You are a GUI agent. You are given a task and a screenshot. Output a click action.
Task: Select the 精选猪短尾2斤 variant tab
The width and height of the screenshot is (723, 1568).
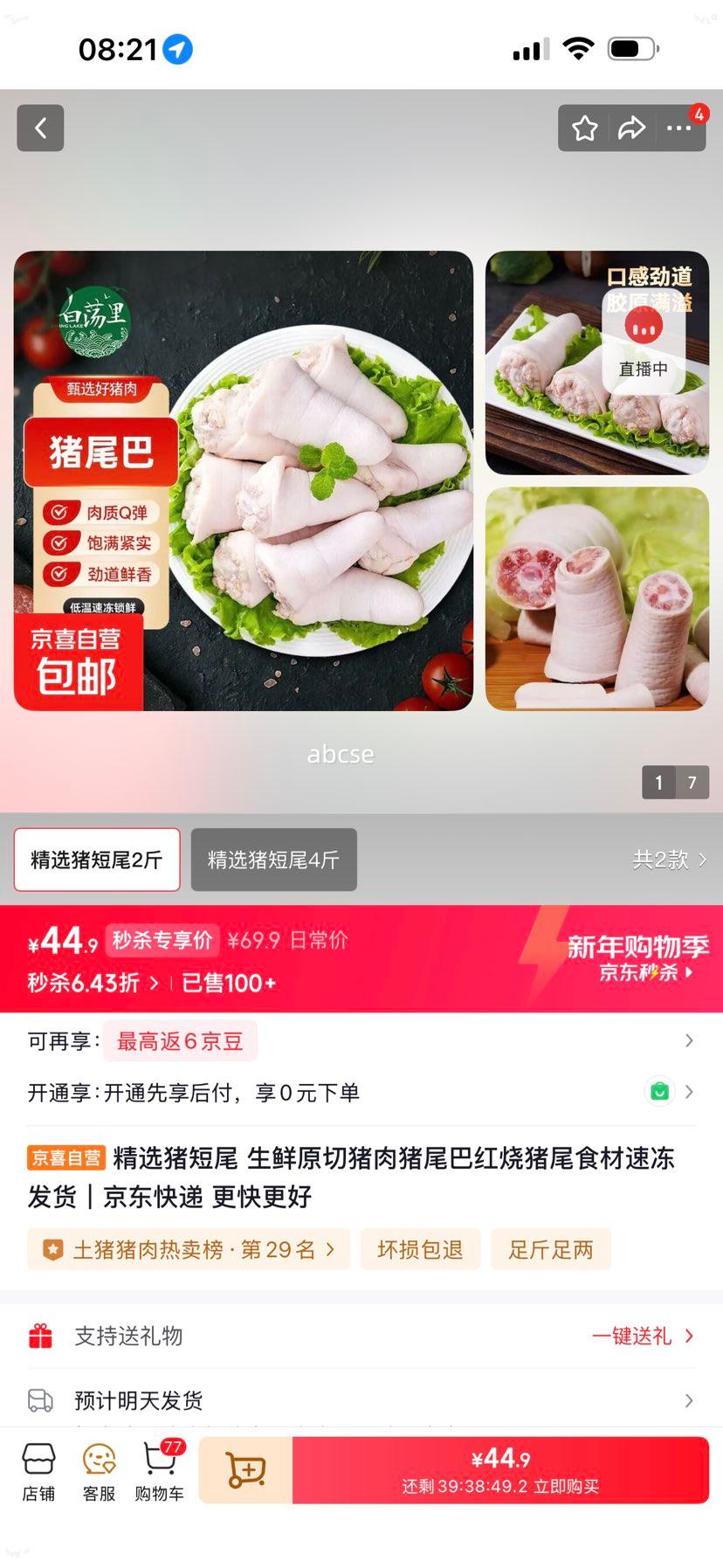[x=96, y=860]
